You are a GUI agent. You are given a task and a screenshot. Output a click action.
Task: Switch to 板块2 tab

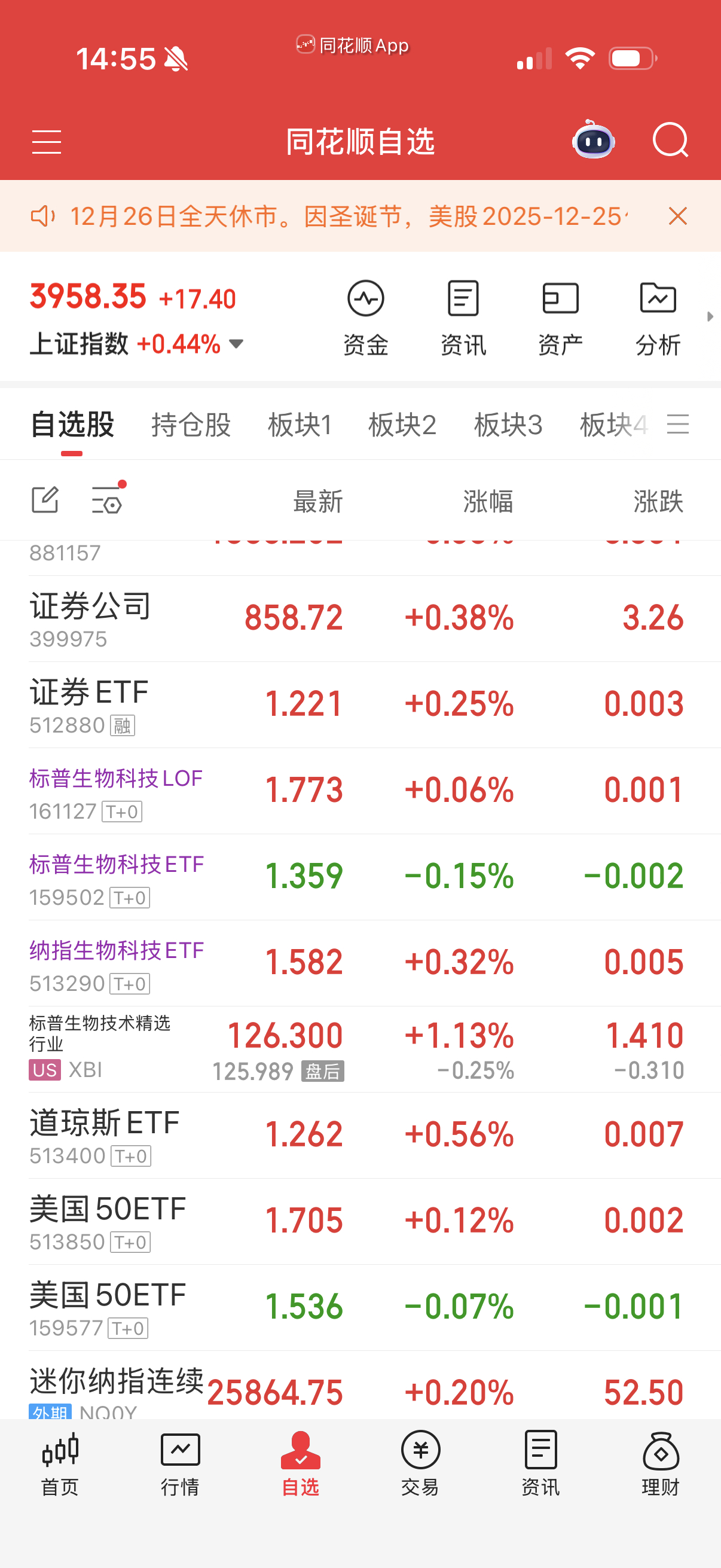point(403,424)
